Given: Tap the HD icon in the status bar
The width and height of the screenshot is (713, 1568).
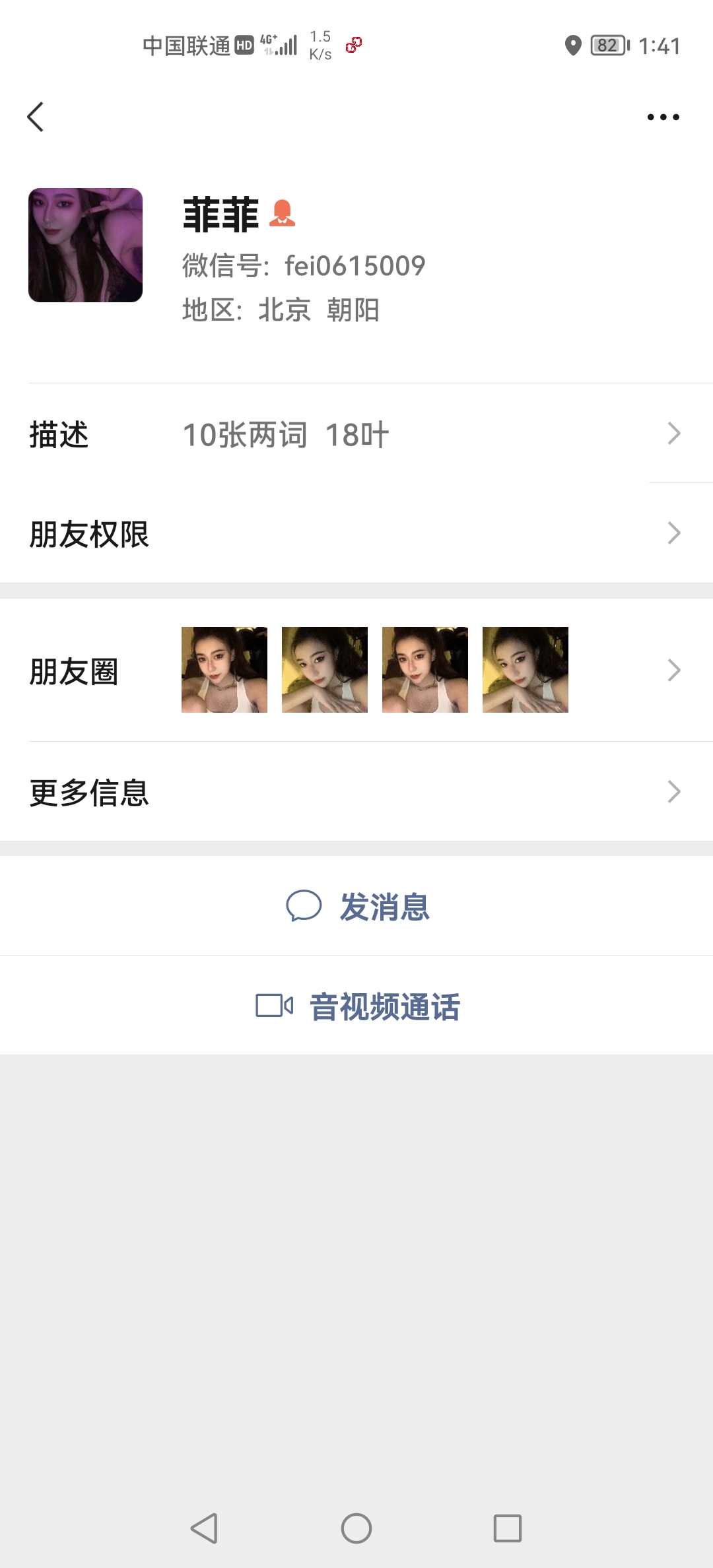Looking at the screenshot, I should [244, 44].
